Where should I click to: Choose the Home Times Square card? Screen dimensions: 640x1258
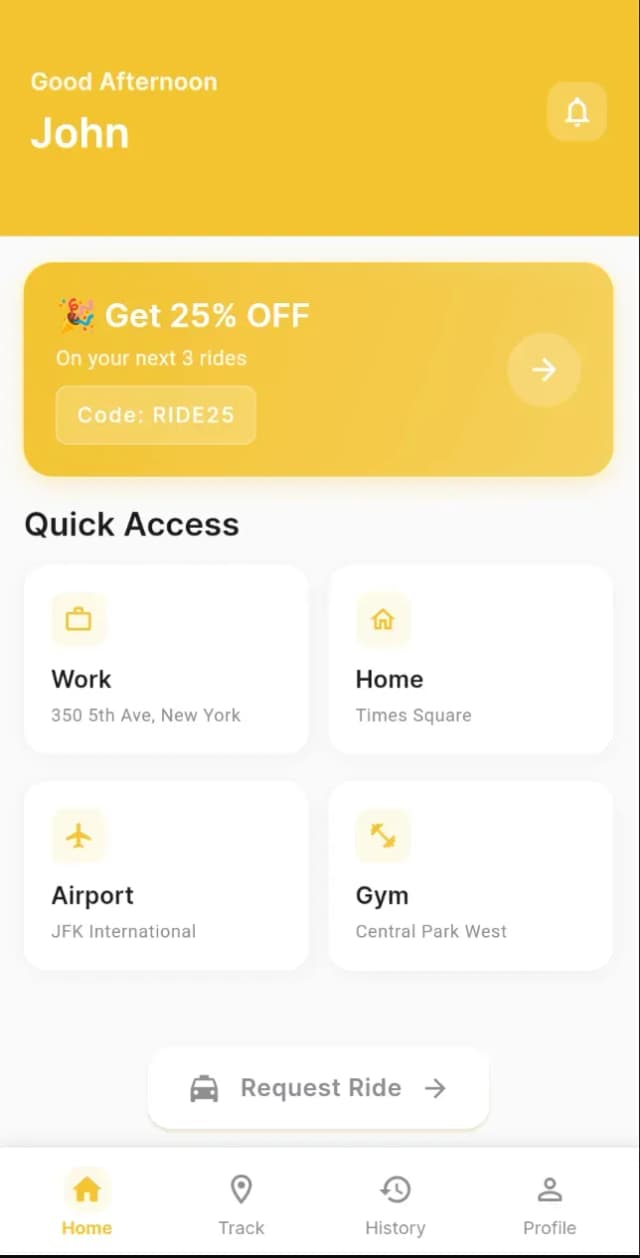pos(470,659)
